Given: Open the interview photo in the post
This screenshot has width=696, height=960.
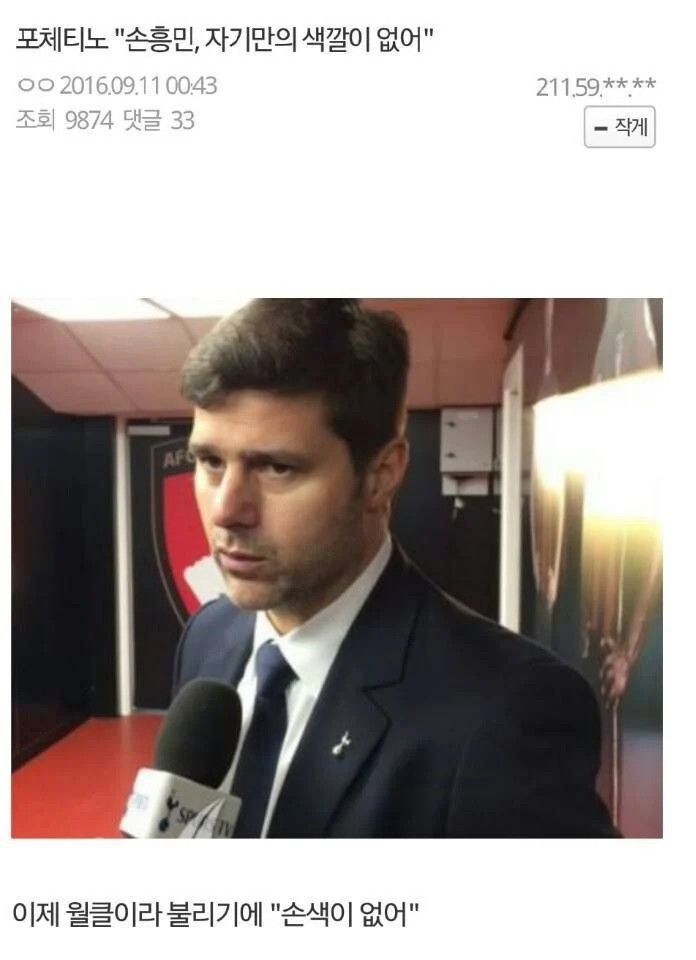Looking at the screenshot, I should pyautogui.click(x=336, y=567).
